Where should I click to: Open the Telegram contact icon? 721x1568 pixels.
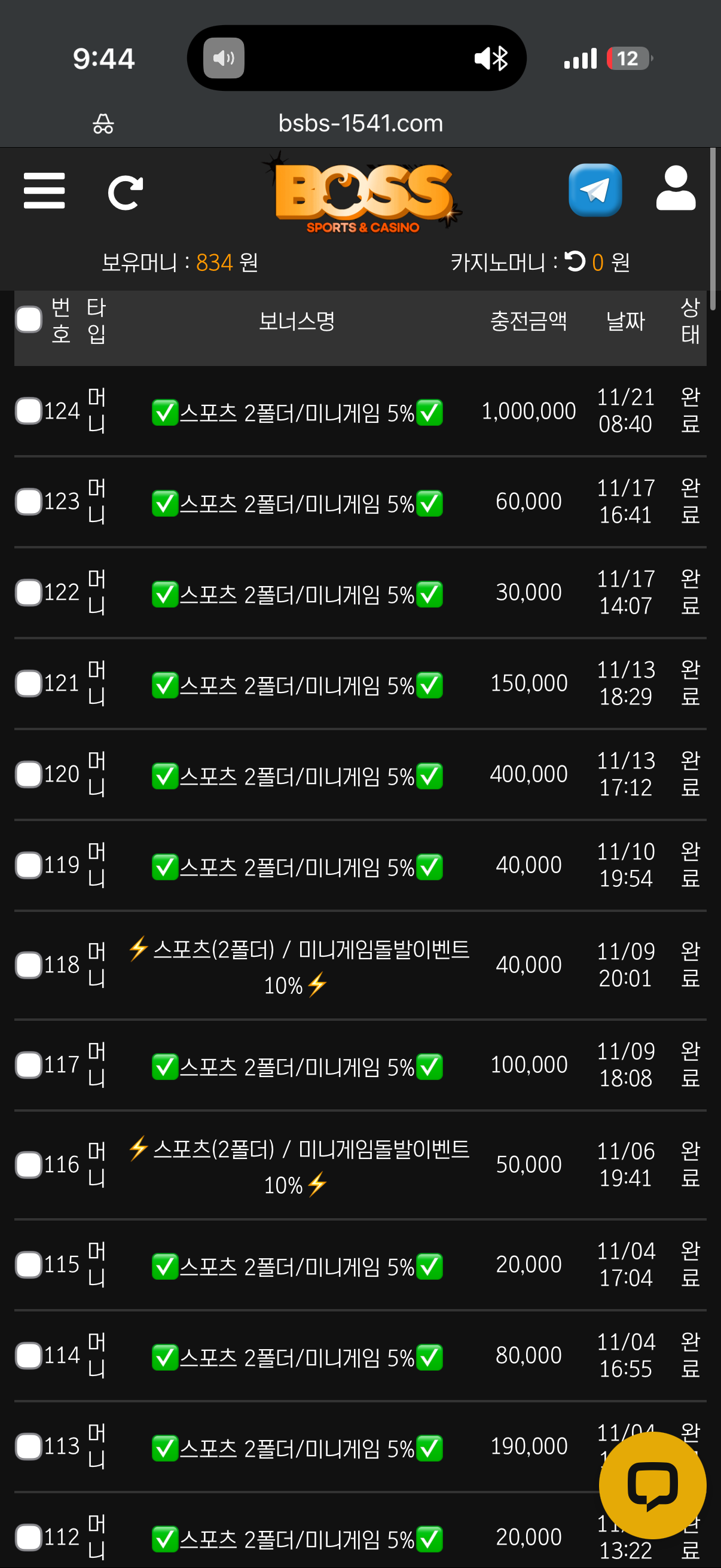pyautogui.click(x=594, y=190)
